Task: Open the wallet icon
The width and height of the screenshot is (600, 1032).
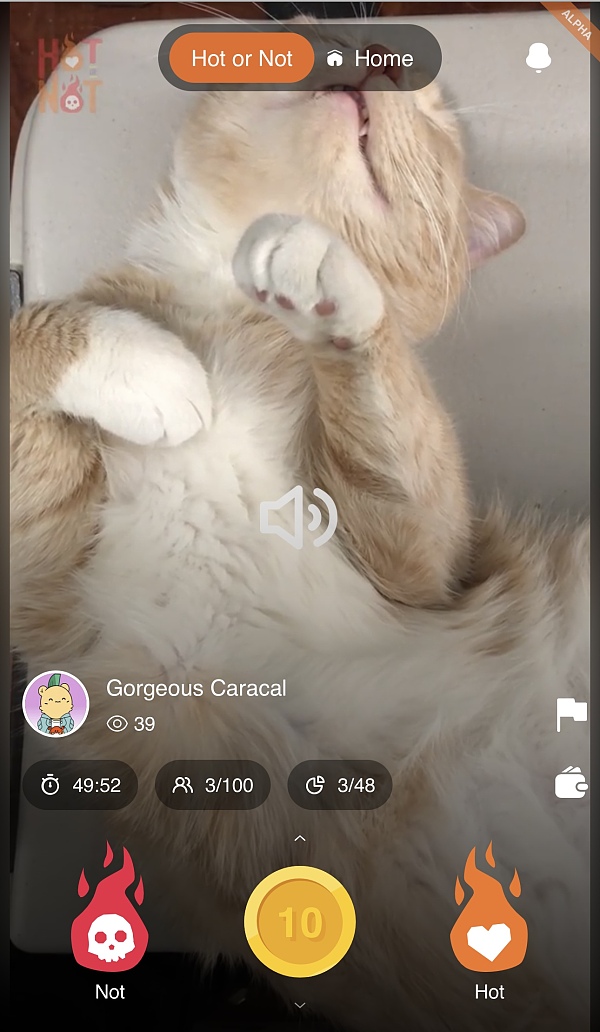Action: click(x=571, y=783)
